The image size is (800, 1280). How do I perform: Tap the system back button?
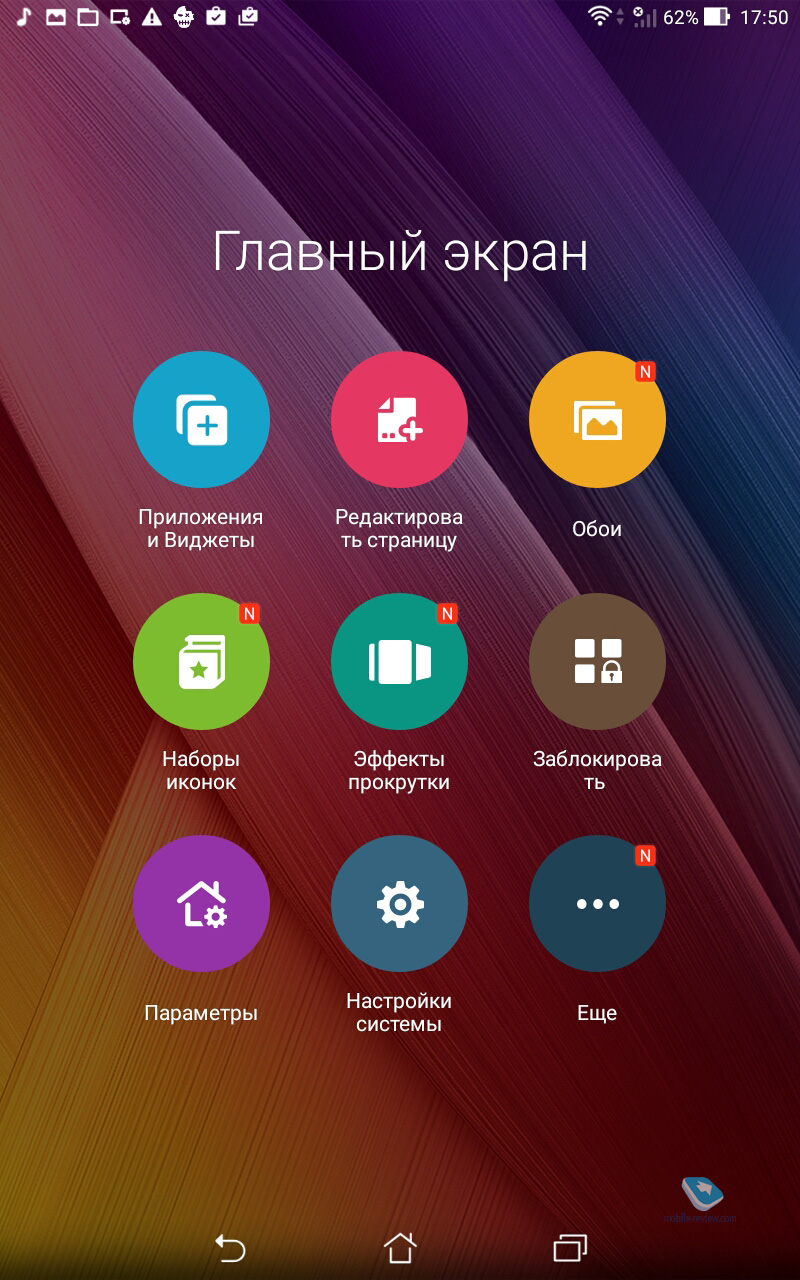[230, 1247]
